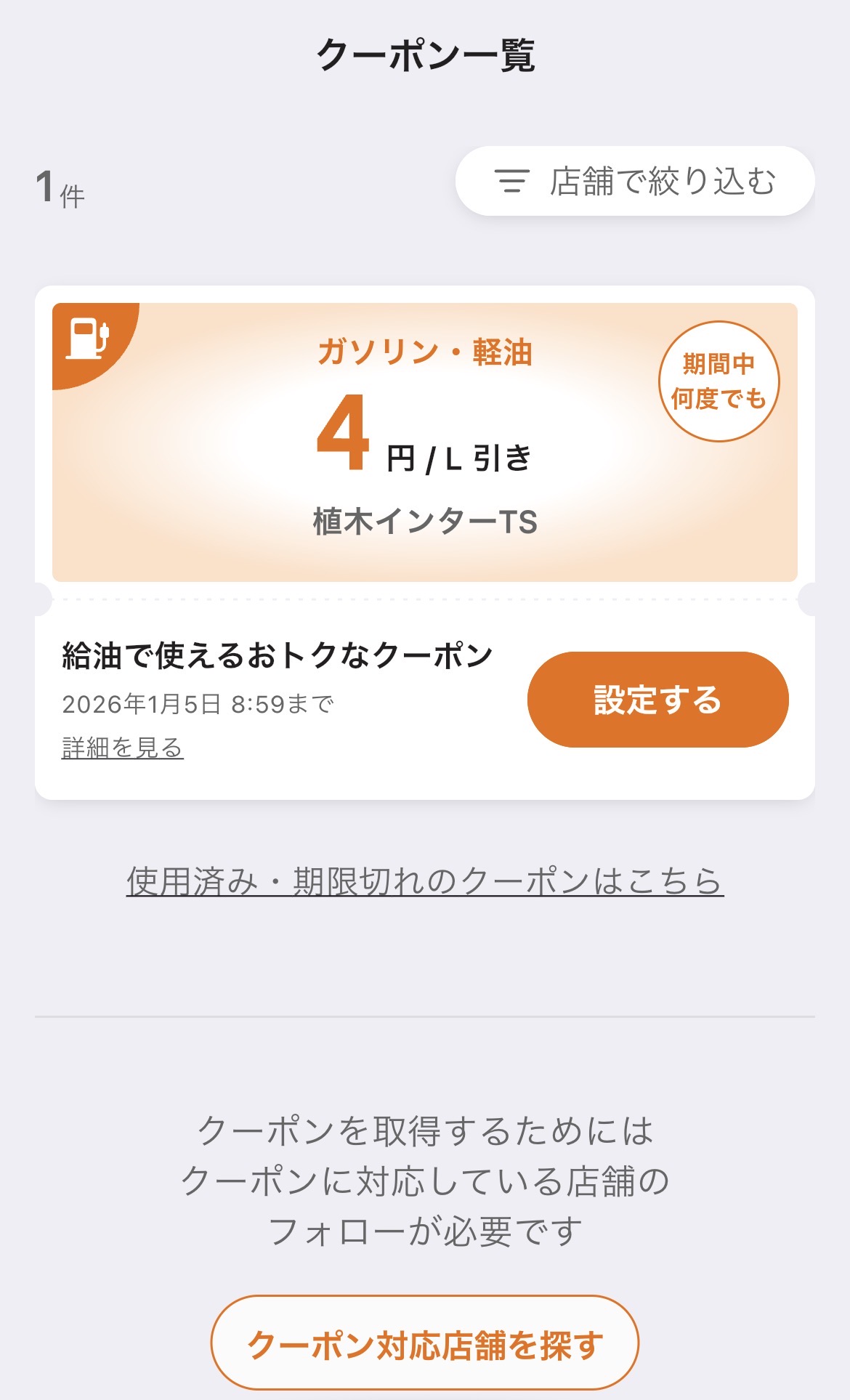The width and height of the screenshot is (850, 1400).
Task: Tap the coupon description 給油で使えるおトクなクーポン
Action: coord(278,652)
